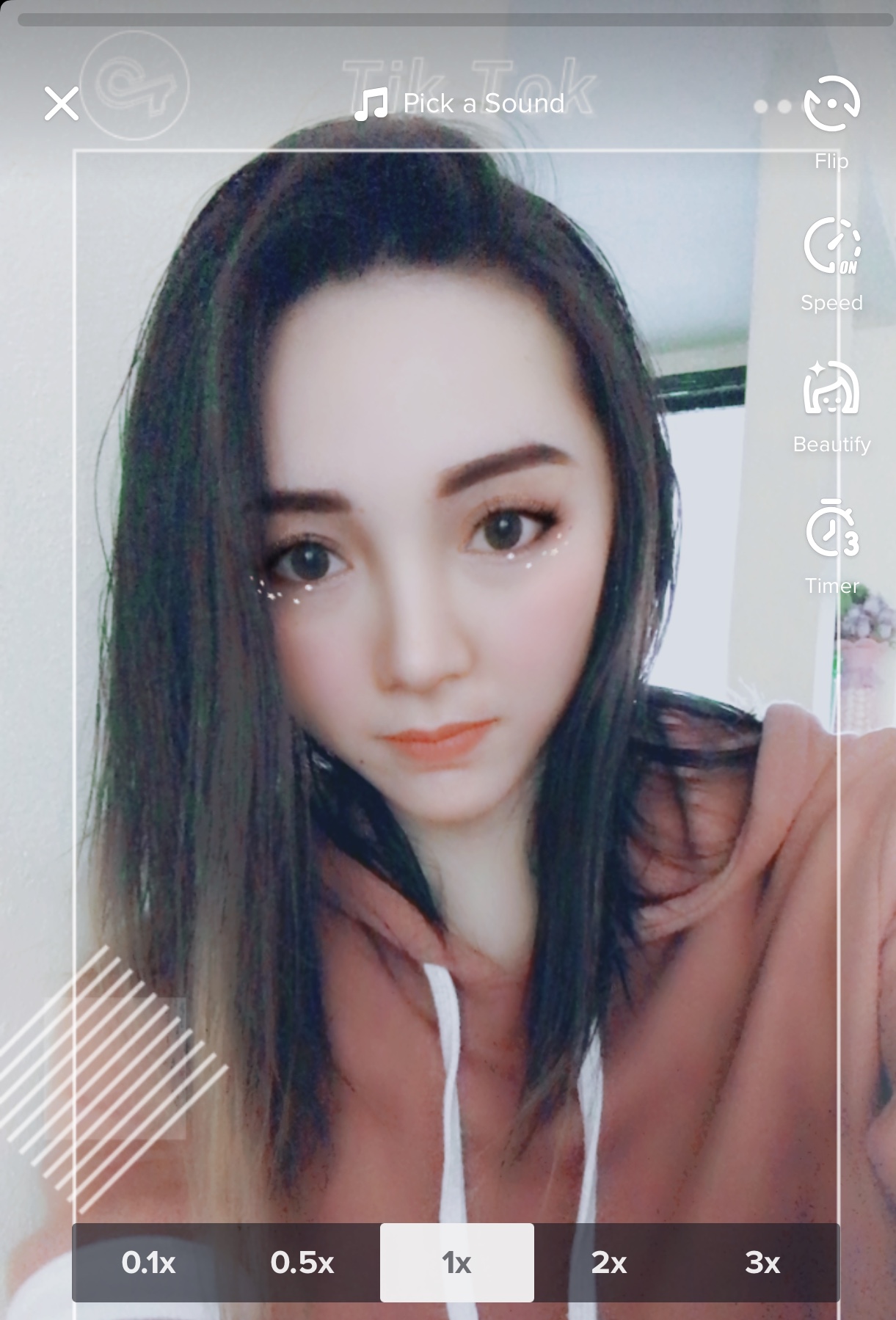Close the camera recording screen
Image resolution: width=896 pixels, height=1320 pixels.
pyautogui.click(x=62, y=103)
